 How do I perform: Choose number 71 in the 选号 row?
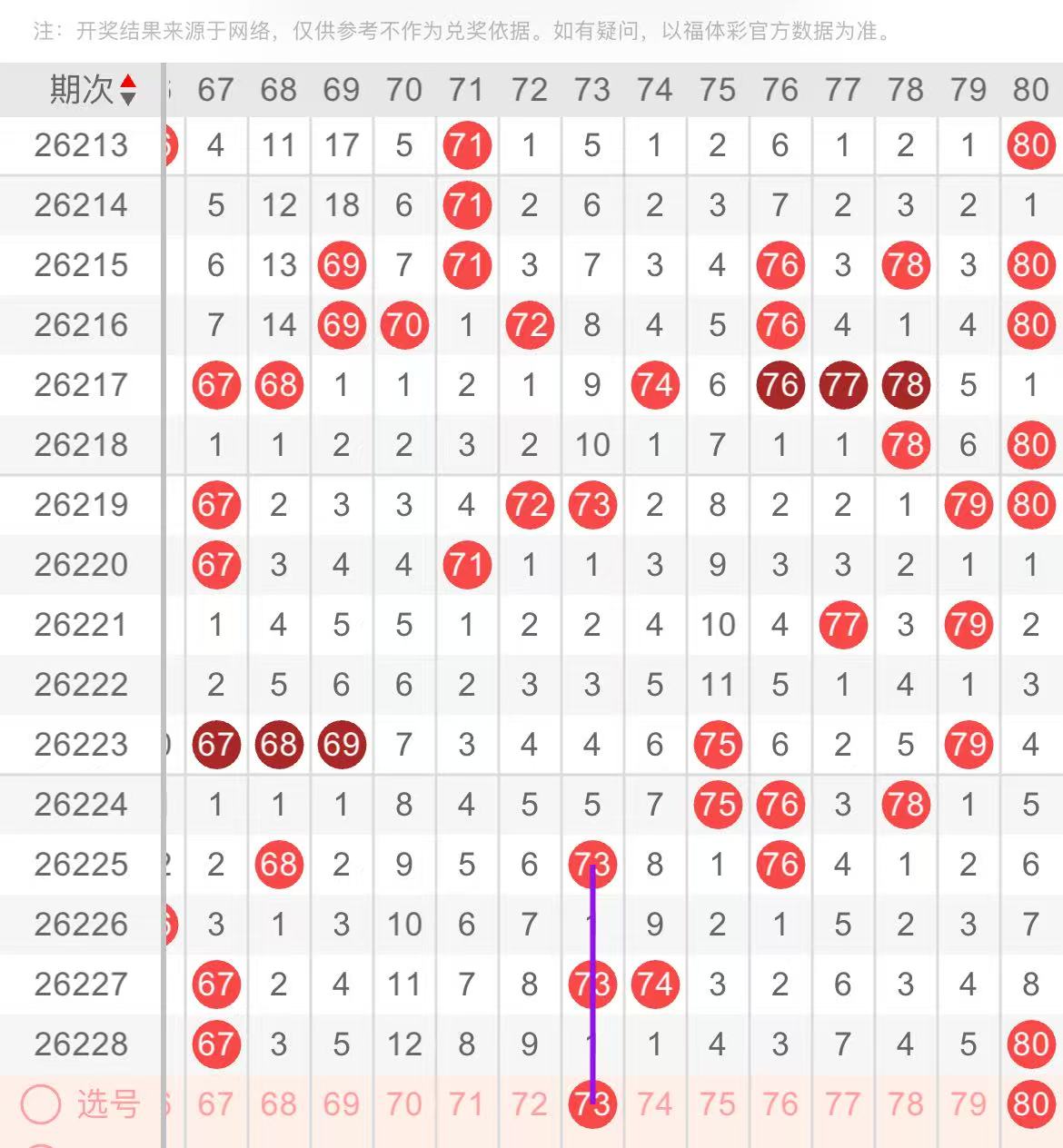[466, 1104]
